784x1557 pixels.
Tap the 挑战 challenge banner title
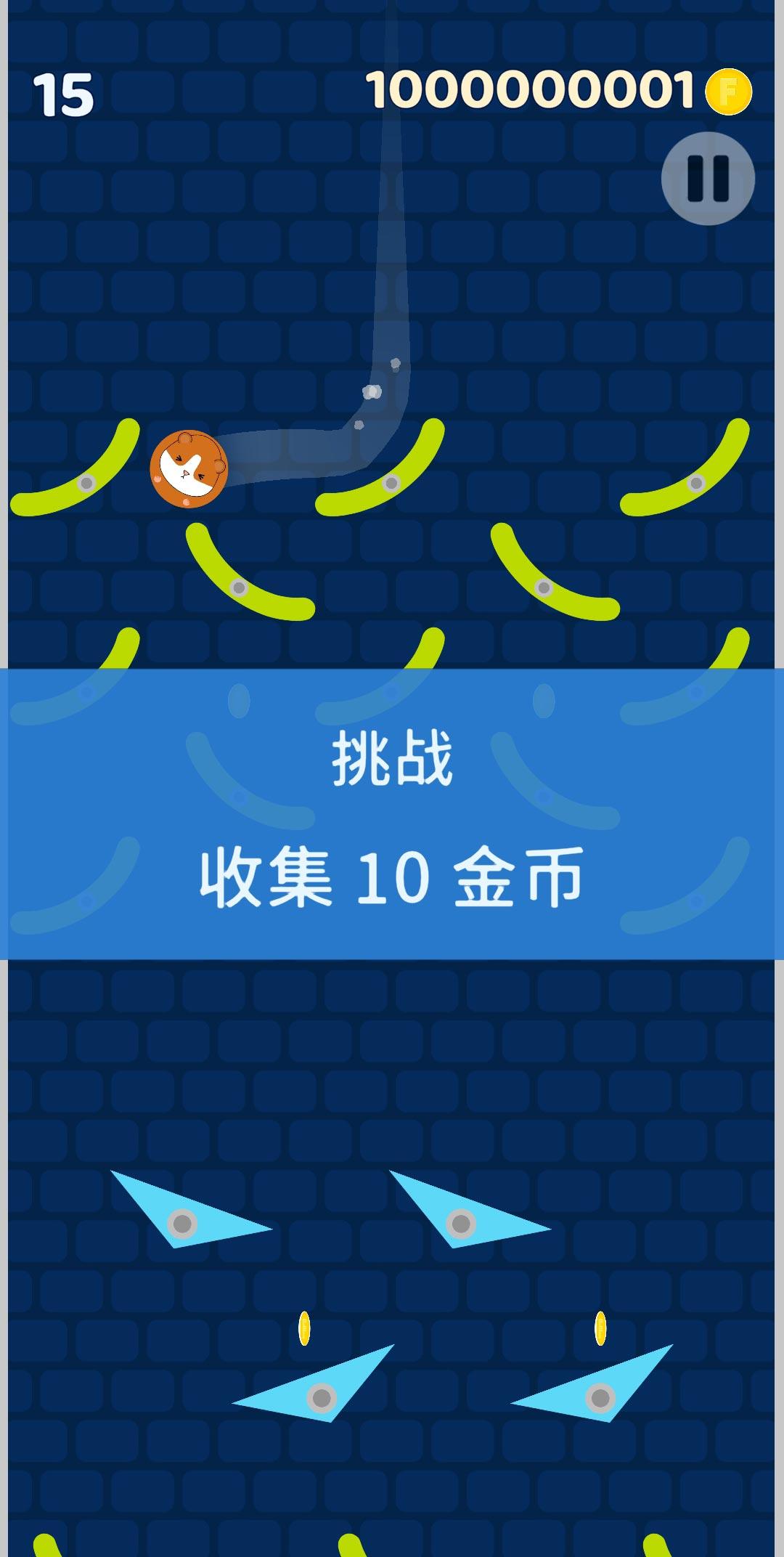392,755
